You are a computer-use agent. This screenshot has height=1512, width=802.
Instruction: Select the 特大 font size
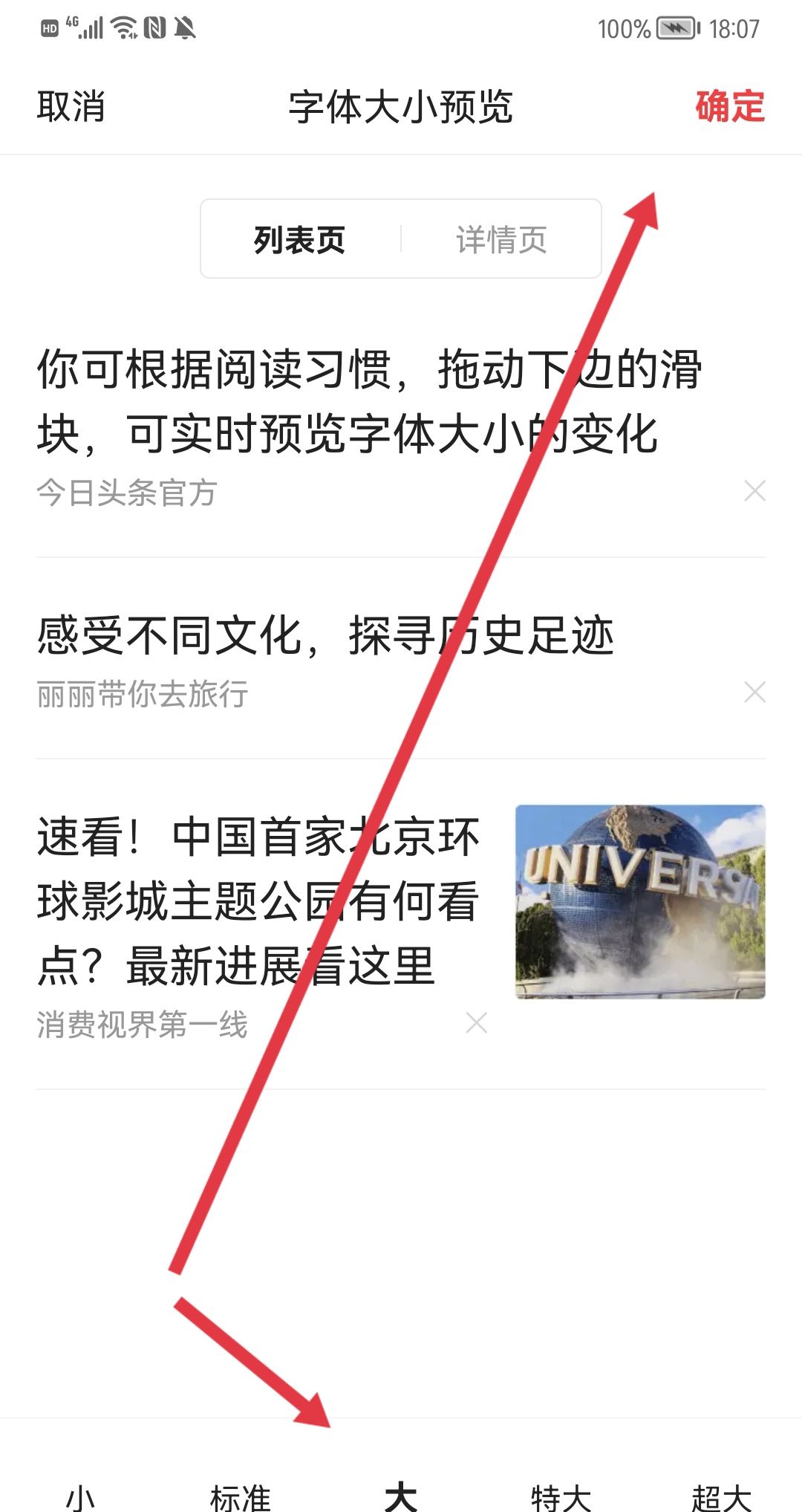[561, 1495]
